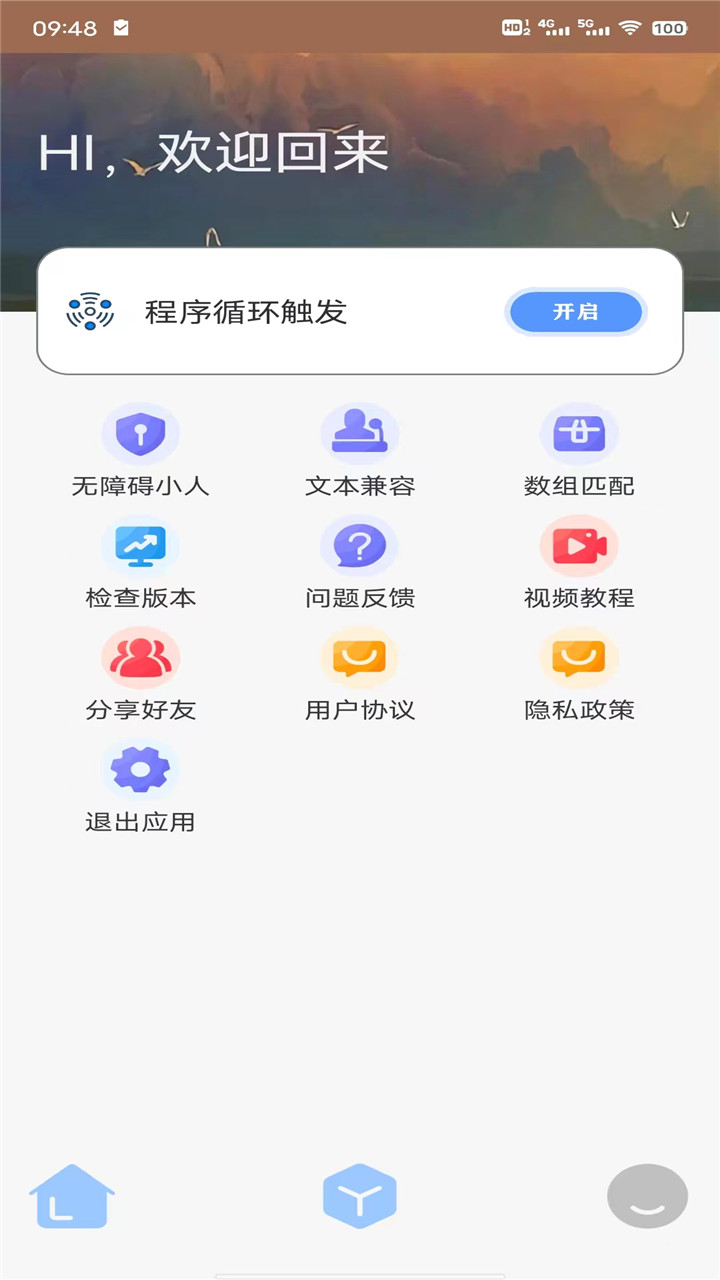
Task: Tap the clock showing 09:48
Action: (57, 28)
